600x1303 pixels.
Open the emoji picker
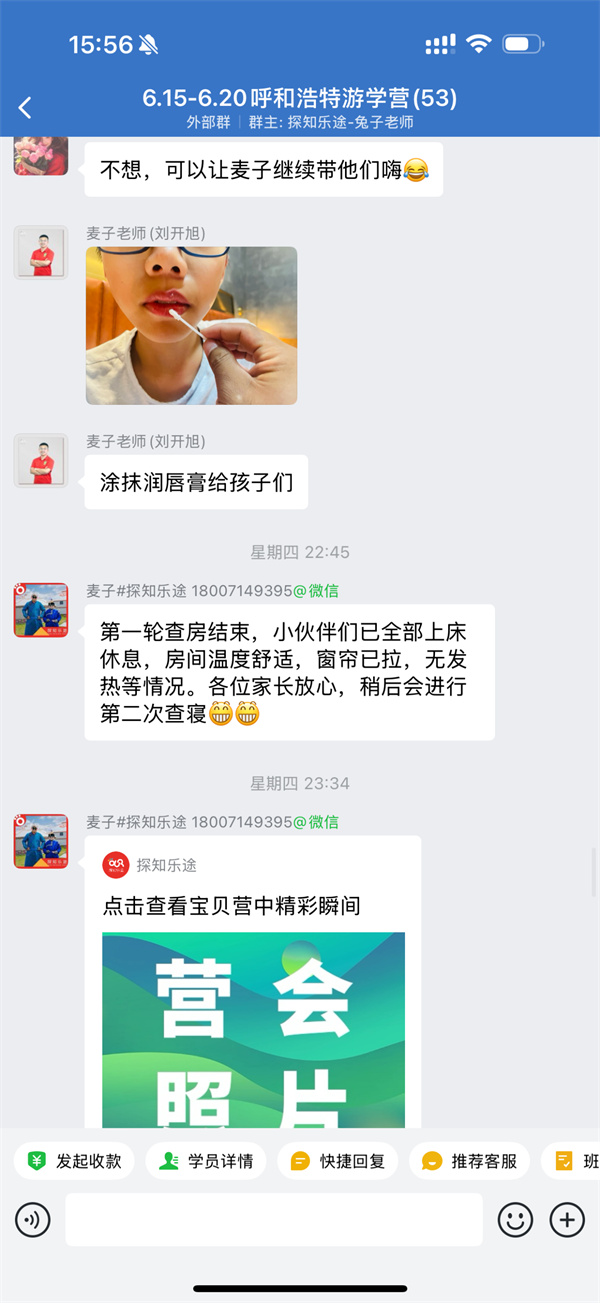point(515,1220)
